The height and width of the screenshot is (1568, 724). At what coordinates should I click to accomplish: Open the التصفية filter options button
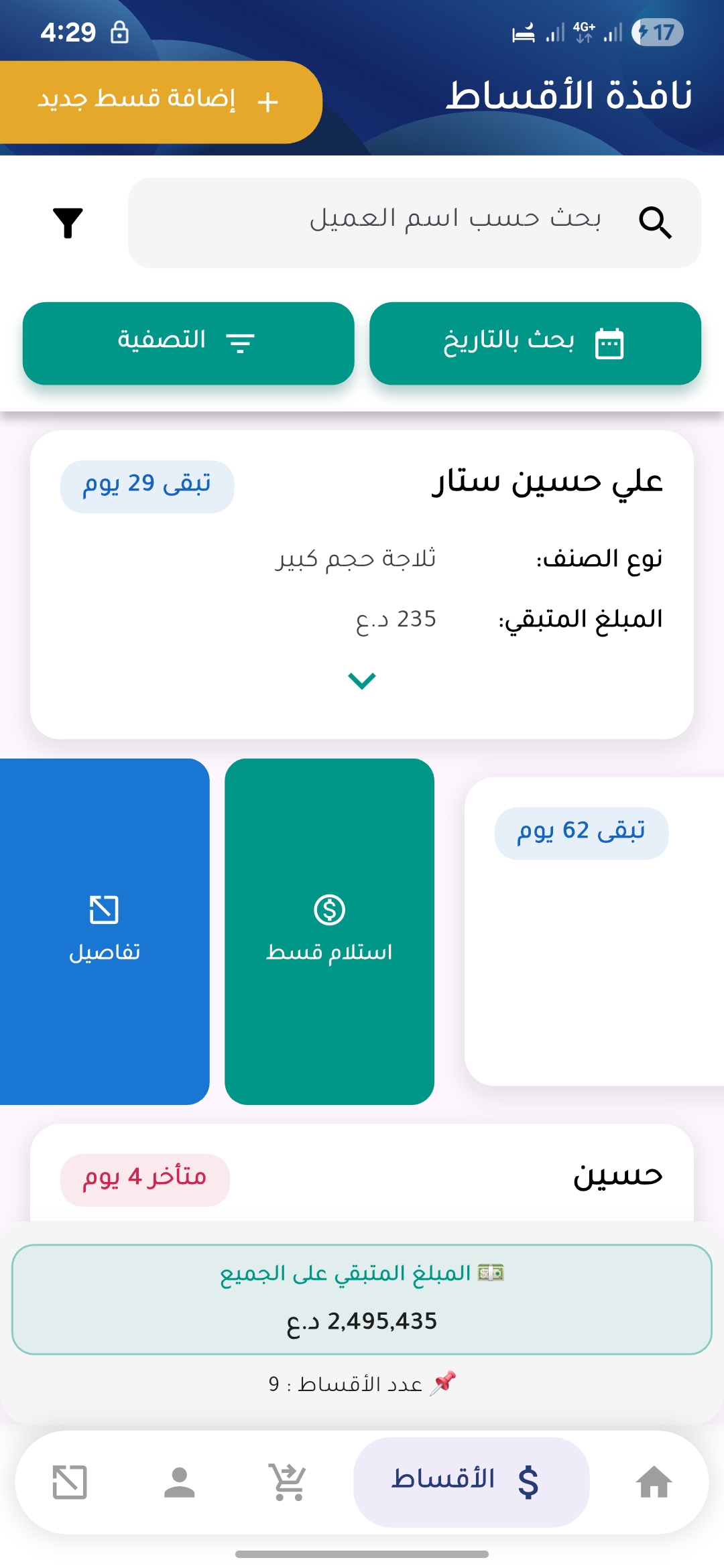[x=188, y=343]
